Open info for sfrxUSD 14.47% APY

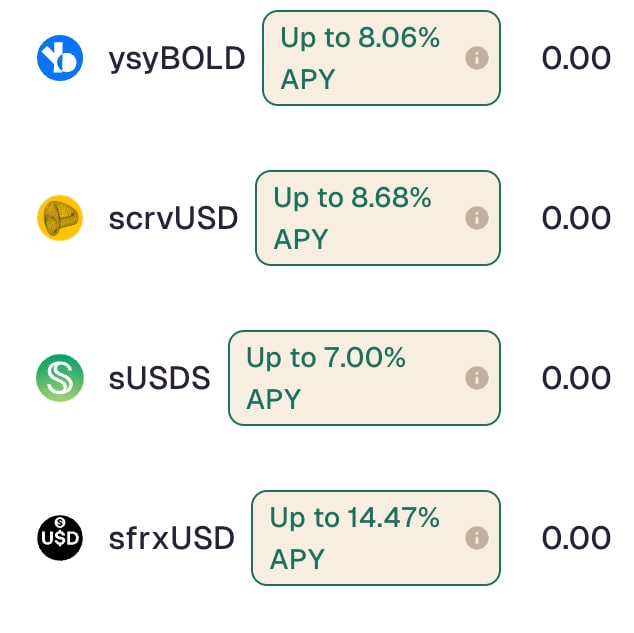click(x=477, y=538)
